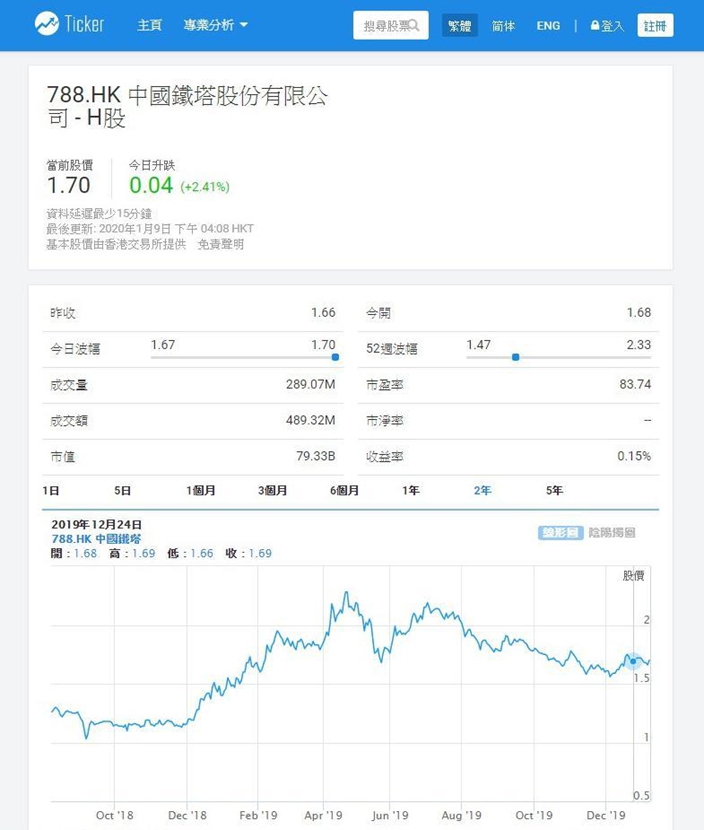Viewport: 704px width, 830px height.
Task: Open the 登入 login link
Action: (607, 25)
